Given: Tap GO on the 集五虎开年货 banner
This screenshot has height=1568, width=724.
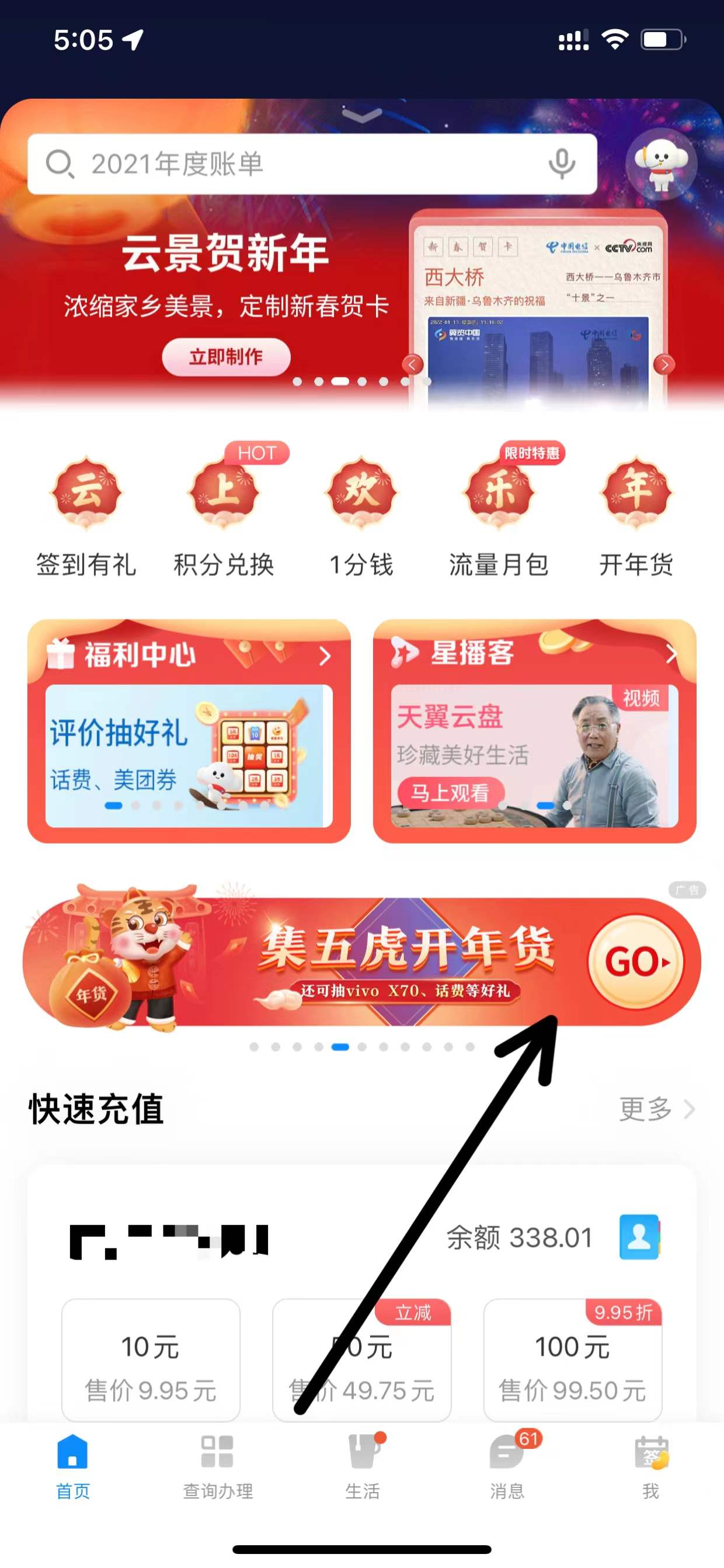Looking at the screenshot, I should point(636,962).
